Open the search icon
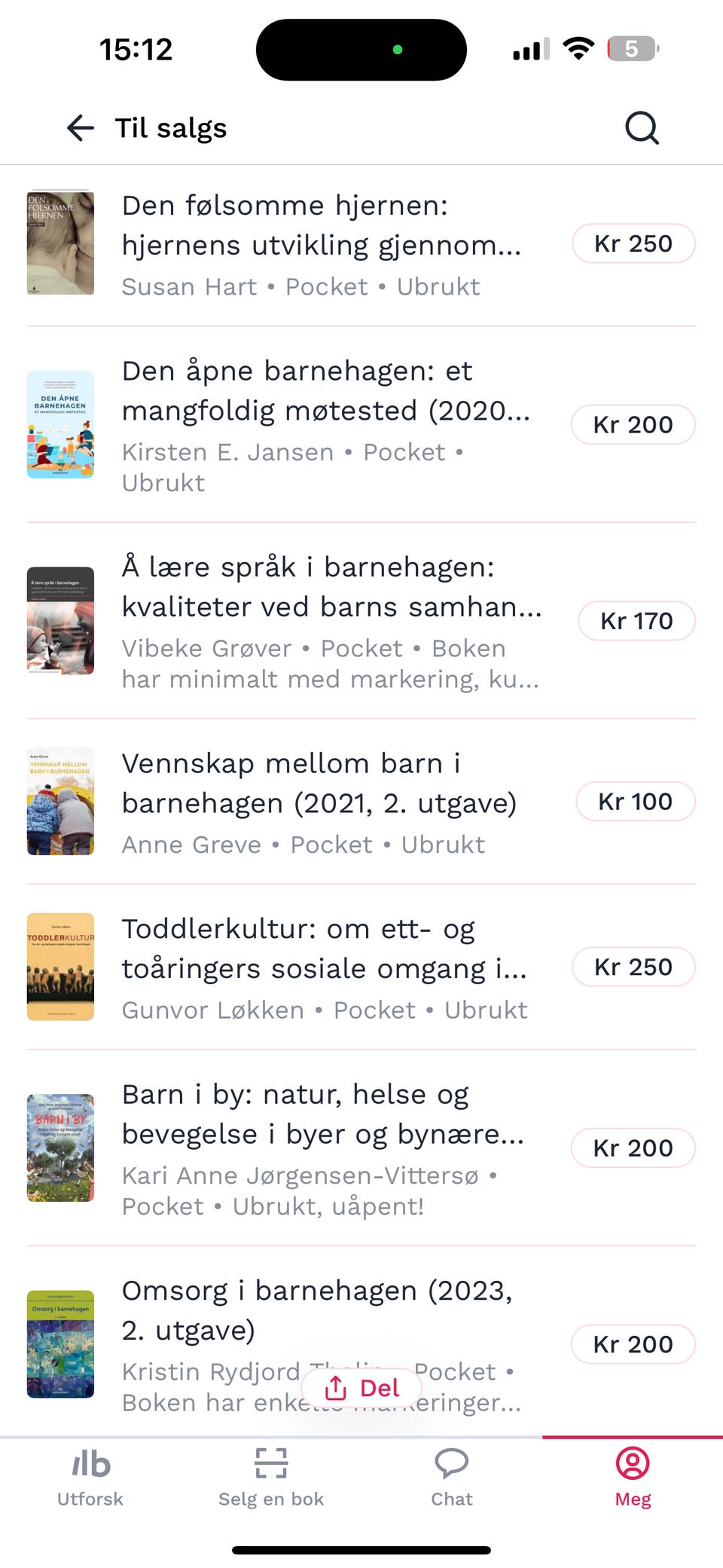Image resolution: width=723 pixels, height=1568 pixels. coord(642,128)
